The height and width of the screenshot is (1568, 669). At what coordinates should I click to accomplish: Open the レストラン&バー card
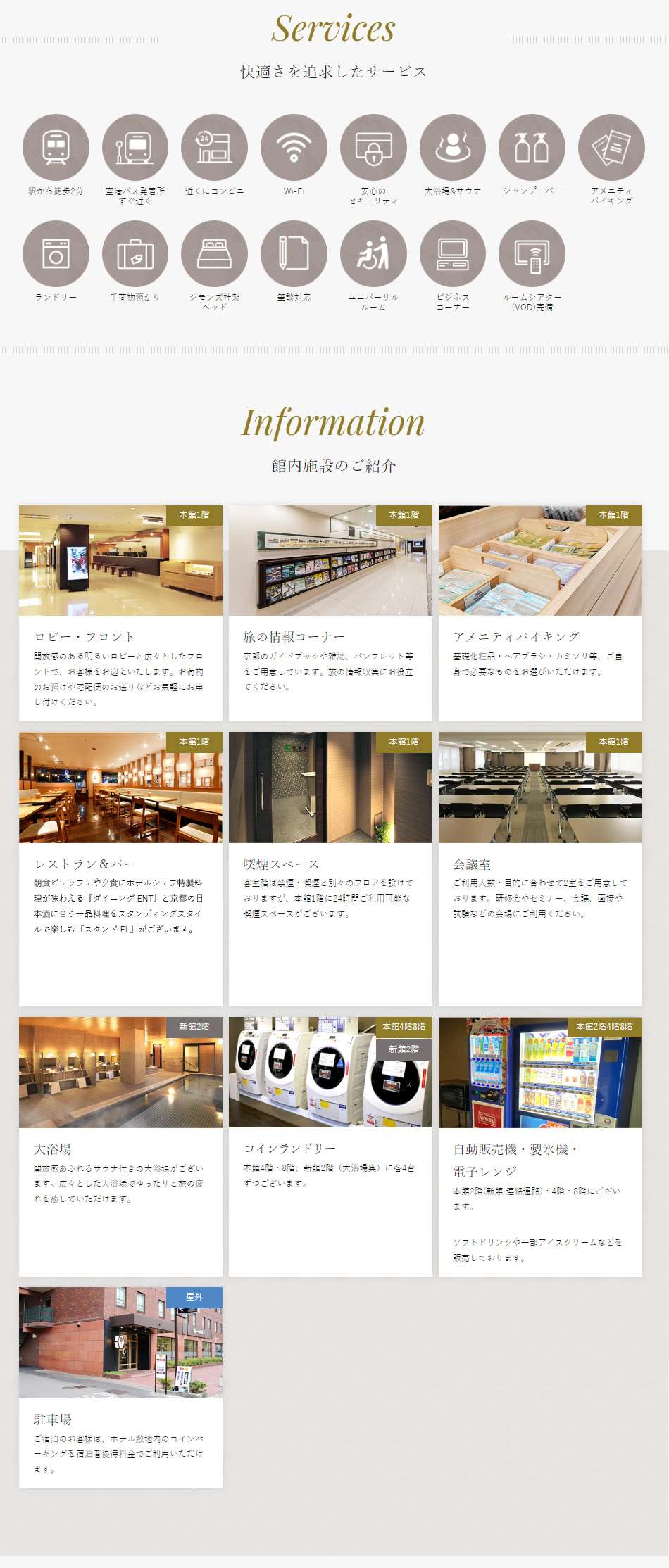[120, 868]
